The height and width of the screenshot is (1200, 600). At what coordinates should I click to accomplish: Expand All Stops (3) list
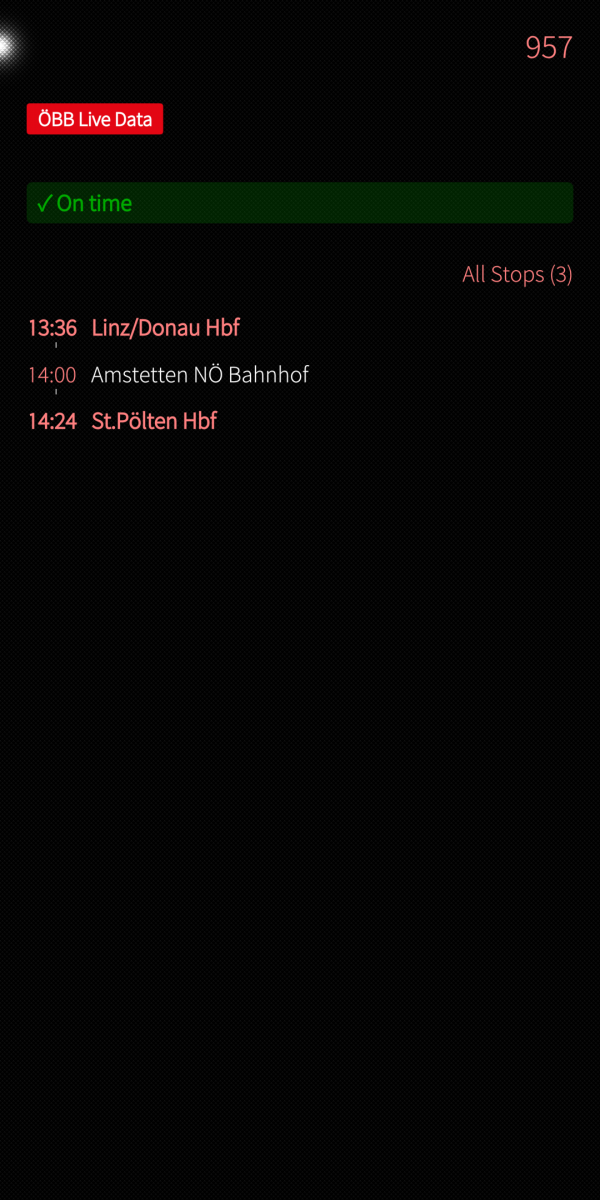[x=517, y=275]
